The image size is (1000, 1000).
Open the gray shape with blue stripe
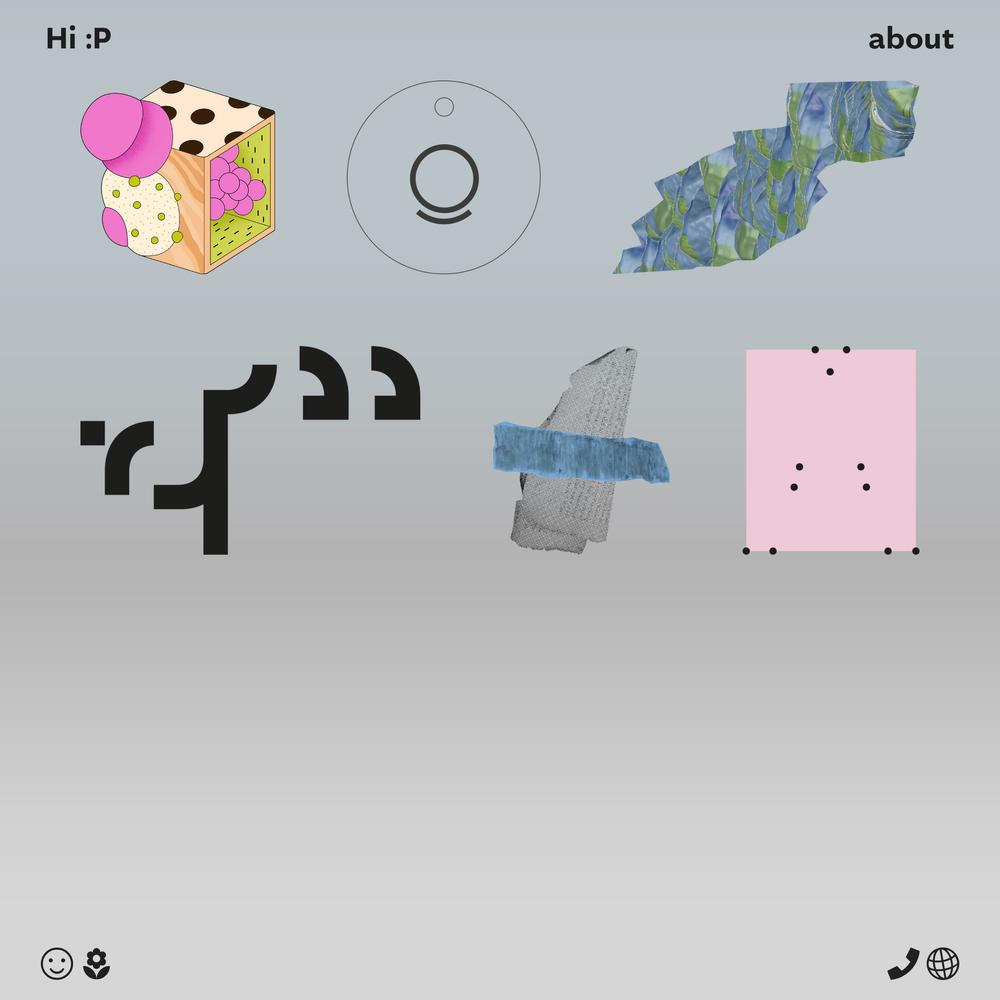click(580, 452)
